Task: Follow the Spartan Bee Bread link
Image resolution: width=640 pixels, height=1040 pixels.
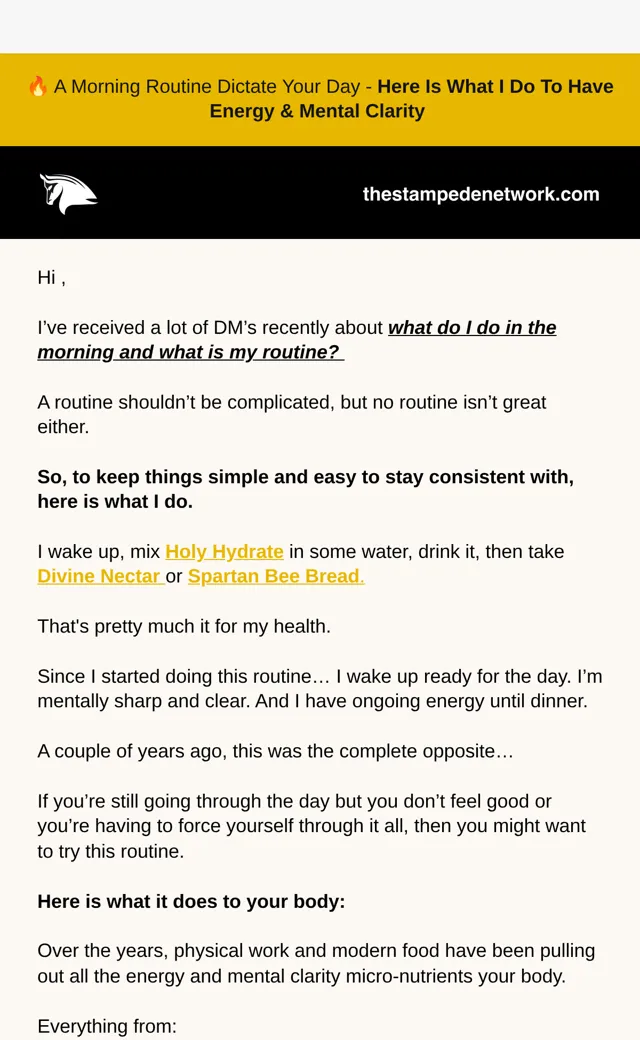Action: click(276, 576)
